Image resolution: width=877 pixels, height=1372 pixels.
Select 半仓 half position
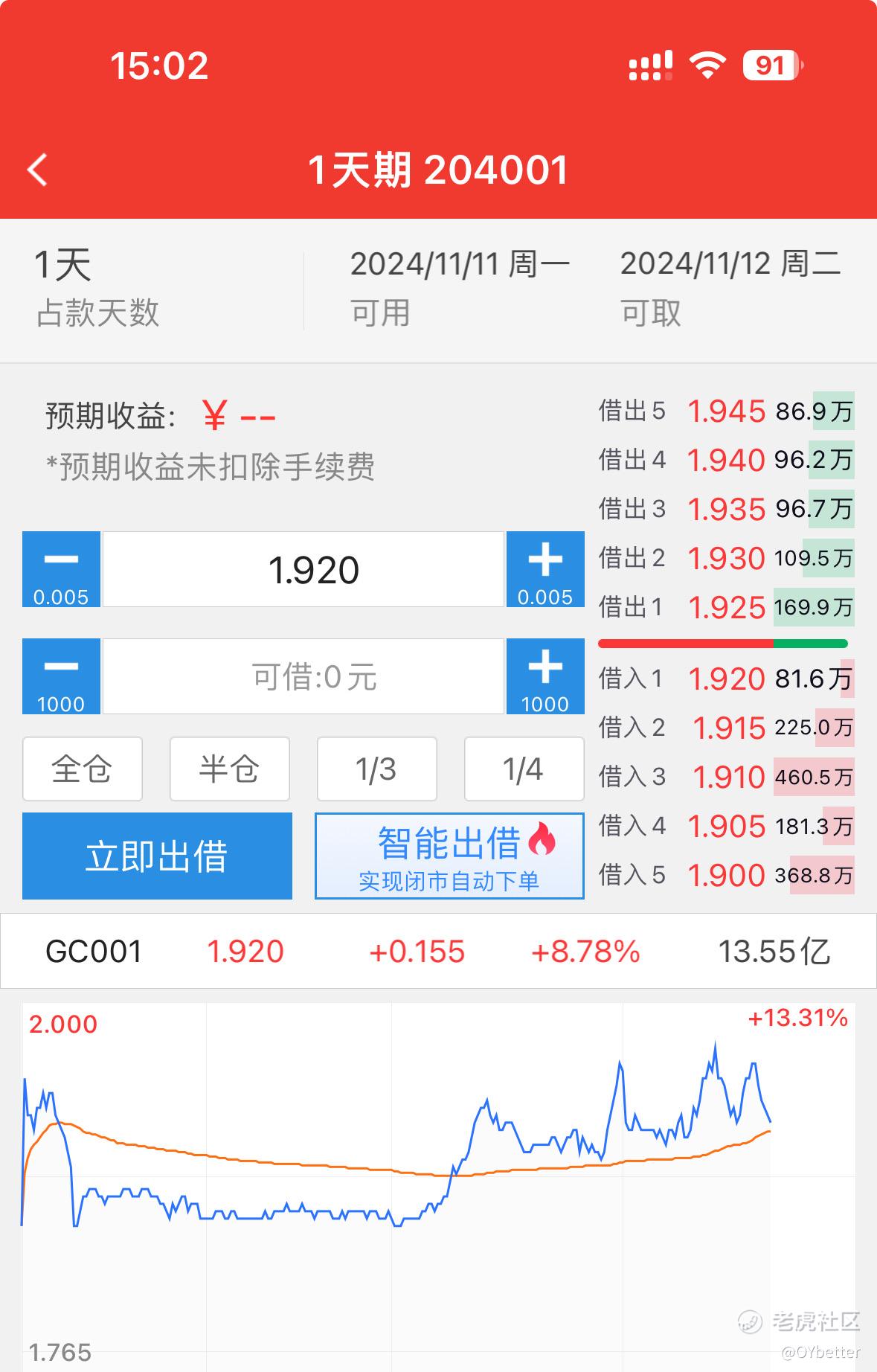tap(229, 769)
